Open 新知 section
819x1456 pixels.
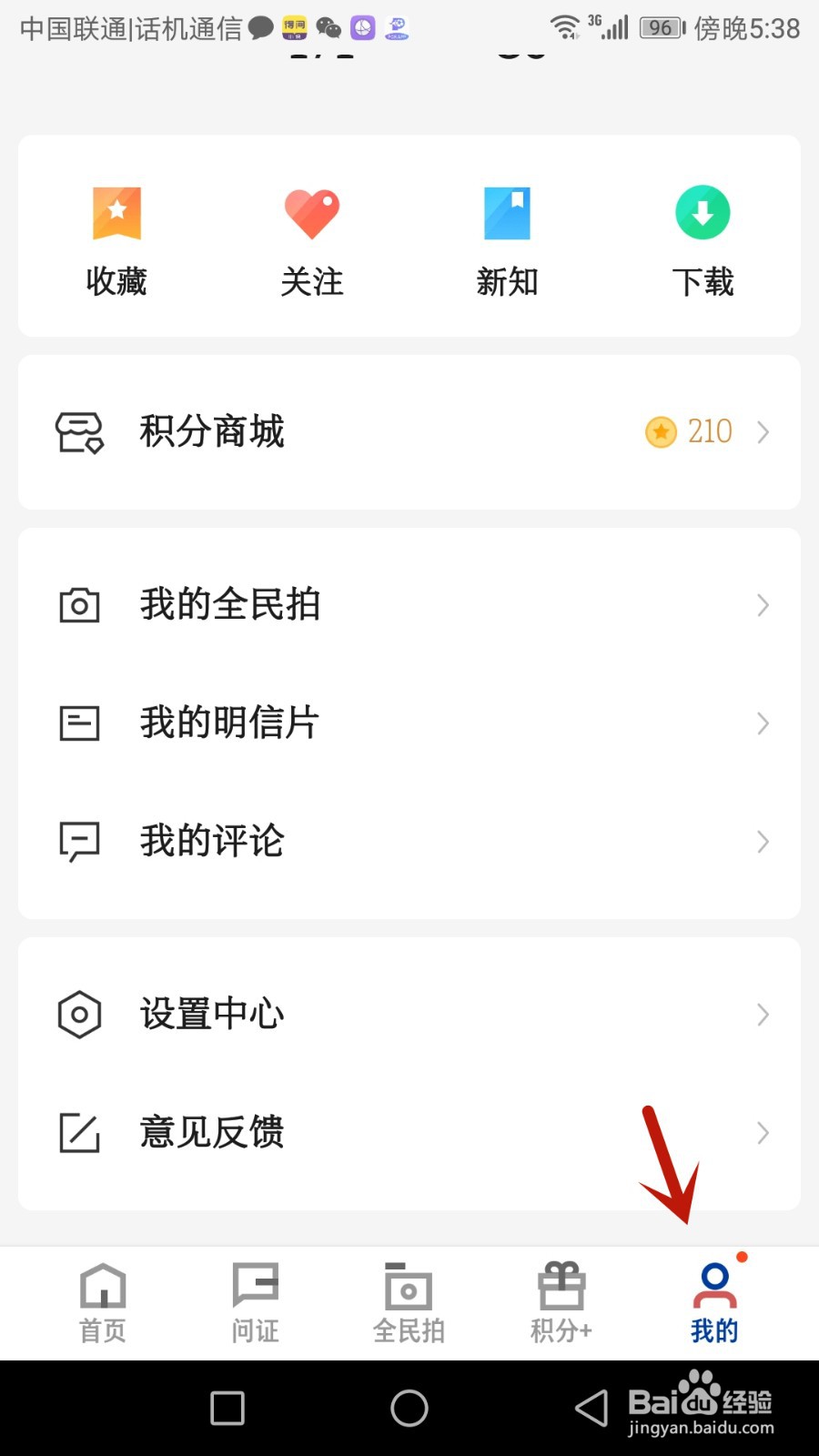click(507, 239)
